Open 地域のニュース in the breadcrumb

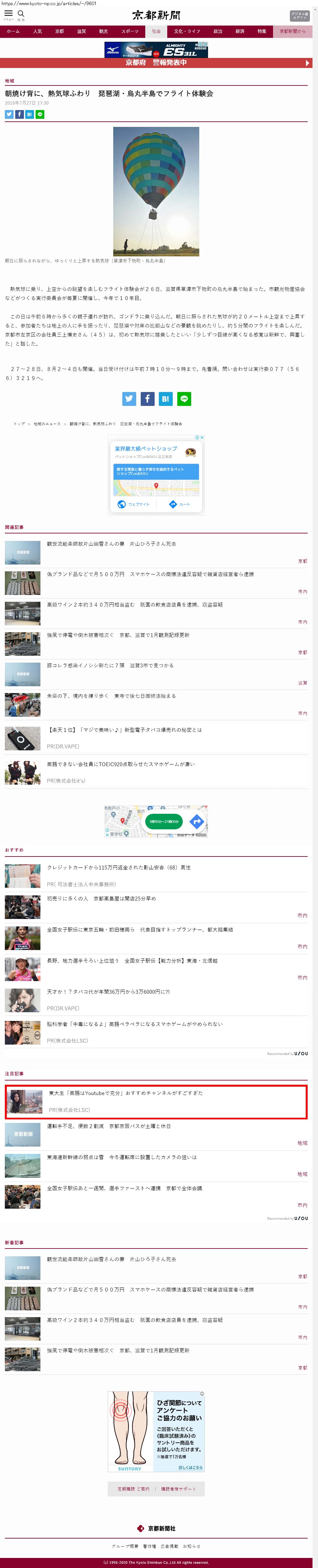(47, 424)
